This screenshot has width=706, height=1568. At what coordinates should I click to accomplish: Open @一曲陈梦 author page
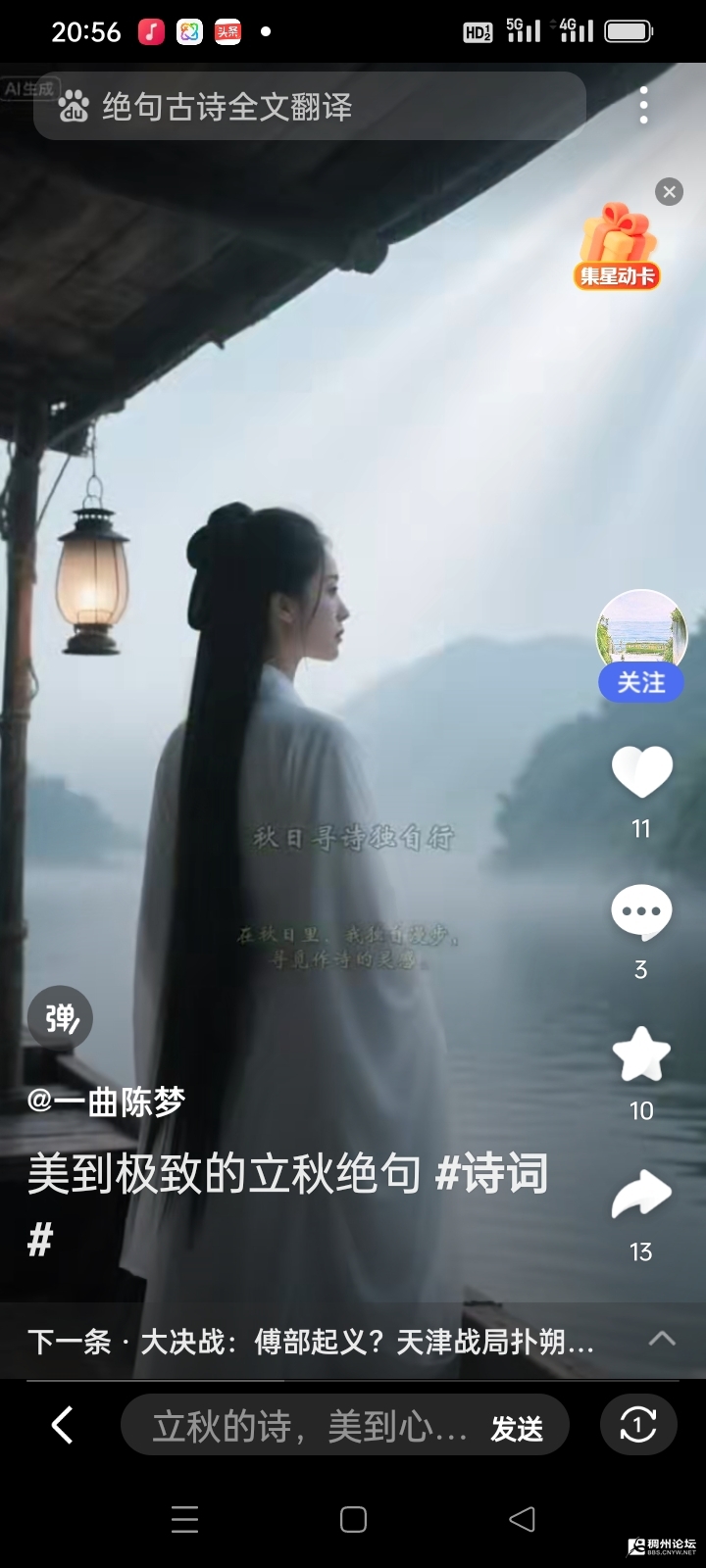click(x=106, y=1102)
